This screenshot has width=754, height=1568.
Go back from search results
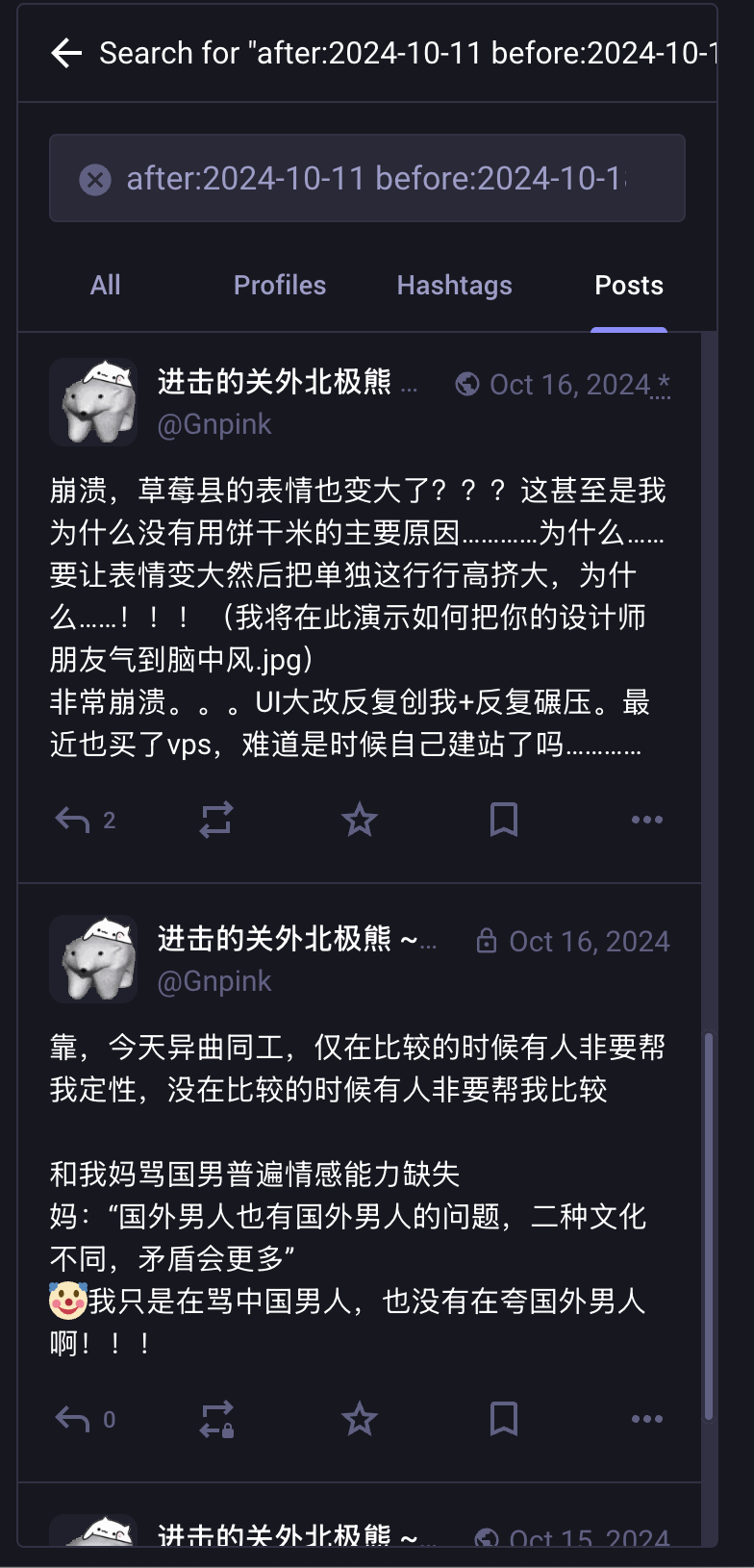click(x=66, y=53)
